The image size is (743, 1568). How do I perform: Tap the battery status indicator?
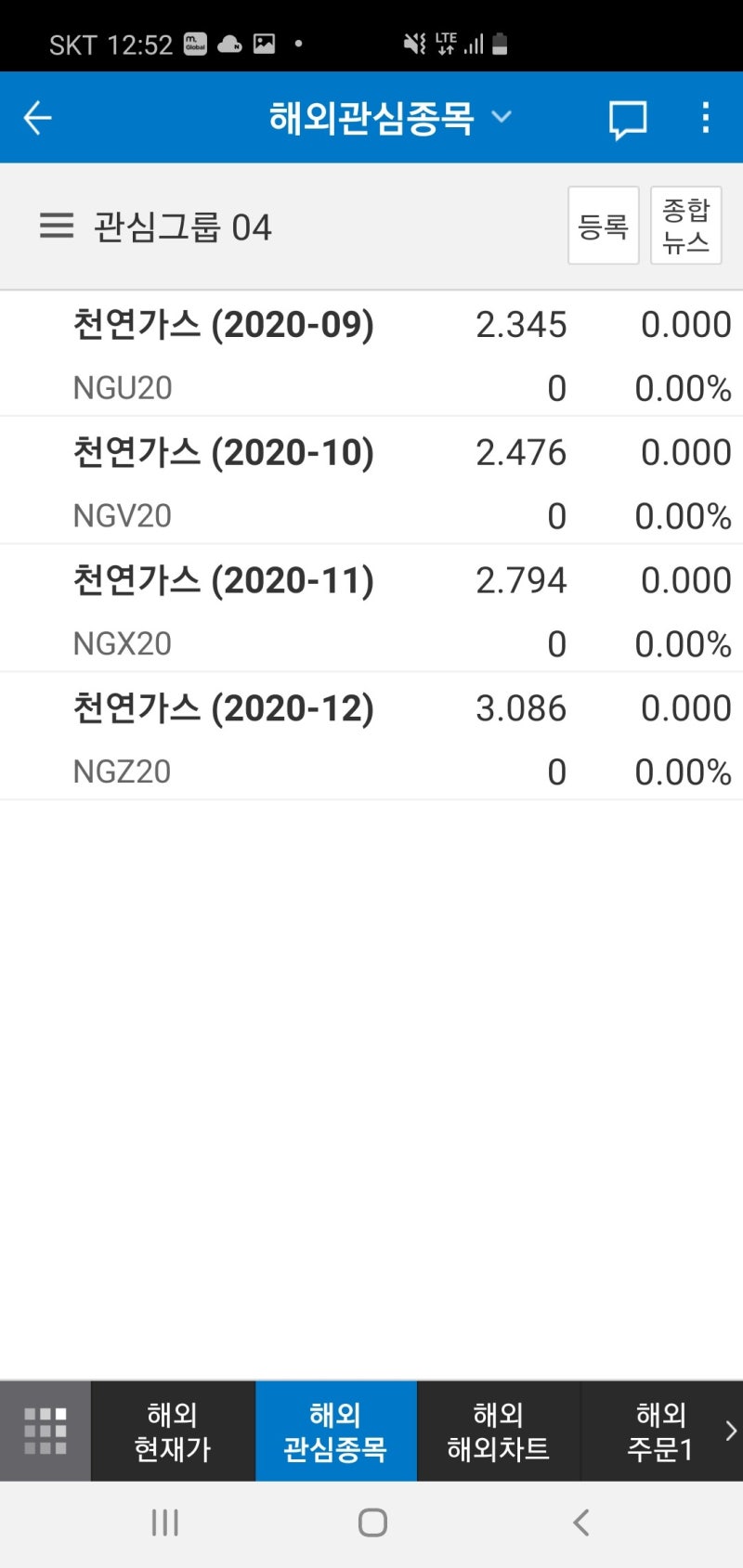point(497,43)
